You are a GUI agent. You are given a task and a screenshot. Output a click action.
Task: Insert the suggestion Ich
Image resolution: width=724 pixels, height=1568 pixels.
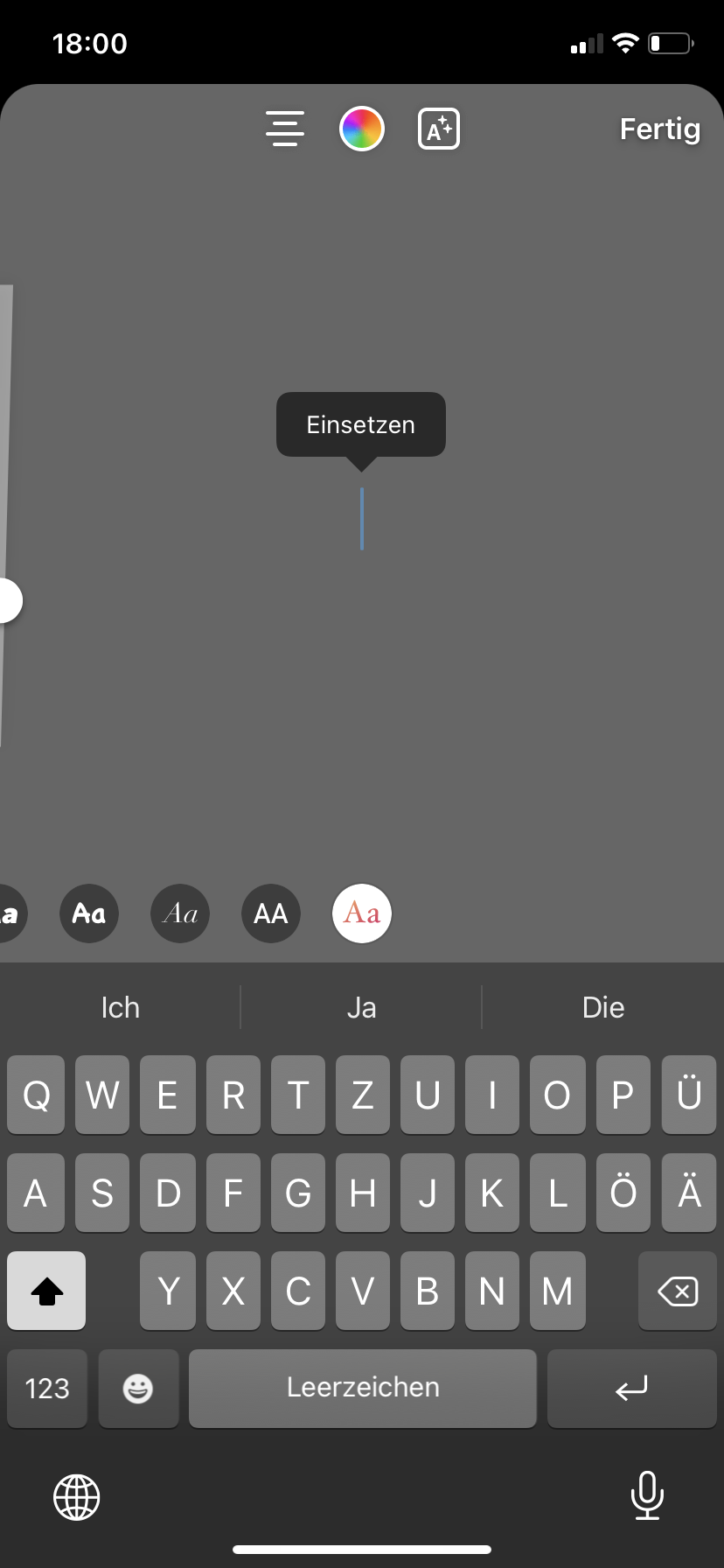(121, 1007)
